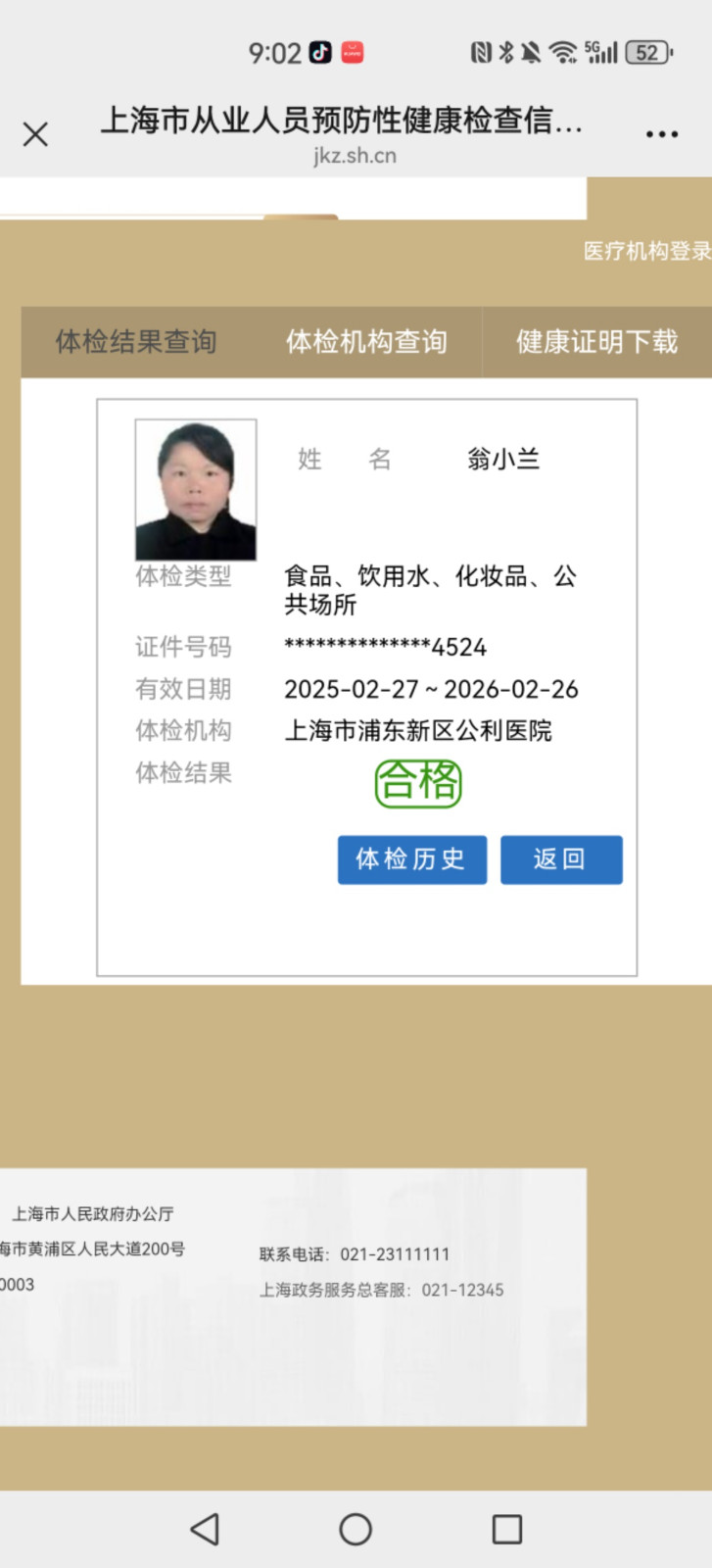Image resolution: width=712 pixels, height=1568 pixels.
Task: Switch to the 健康证明下载 tab
Action: click(596, 342)
